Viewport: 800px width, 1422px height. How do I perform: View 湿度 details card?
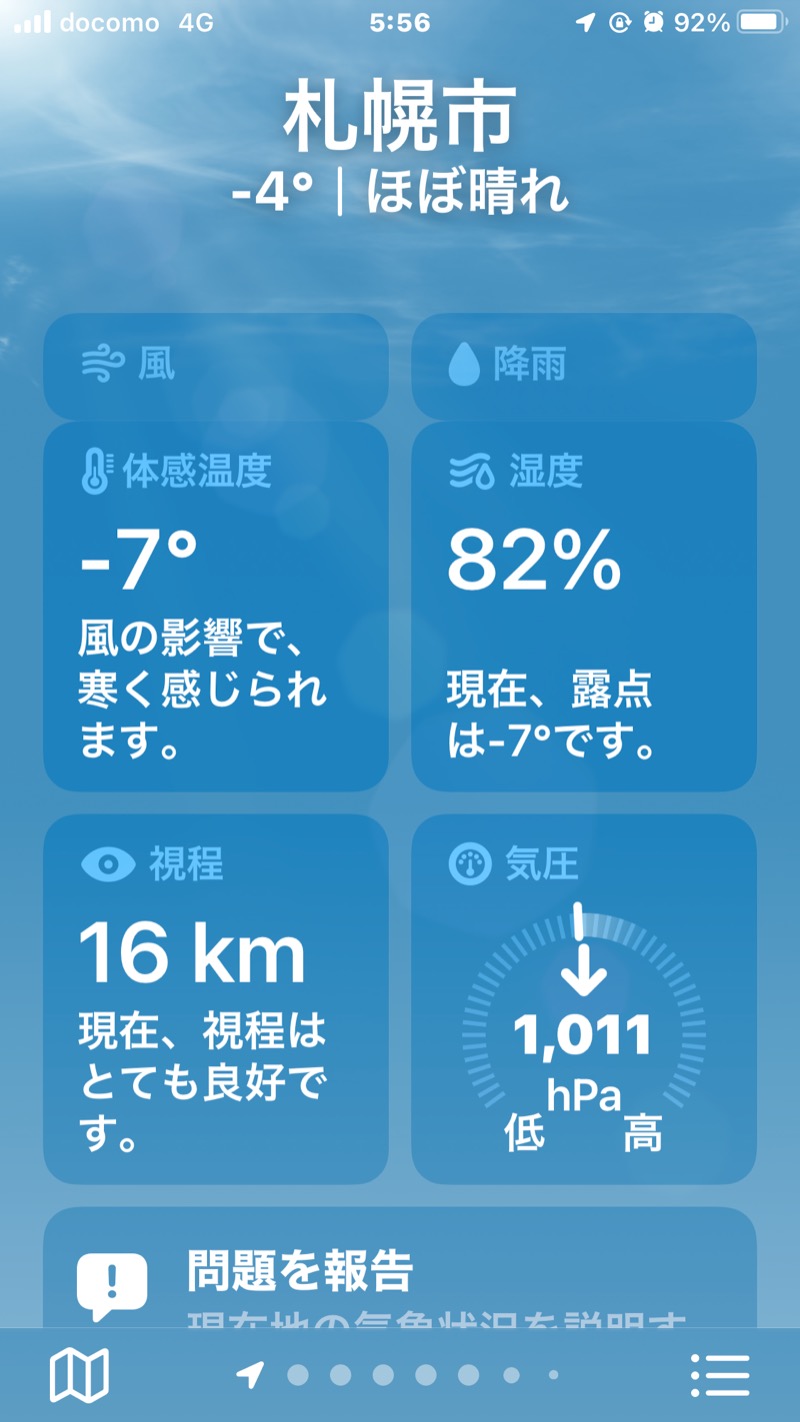(584, 606)
